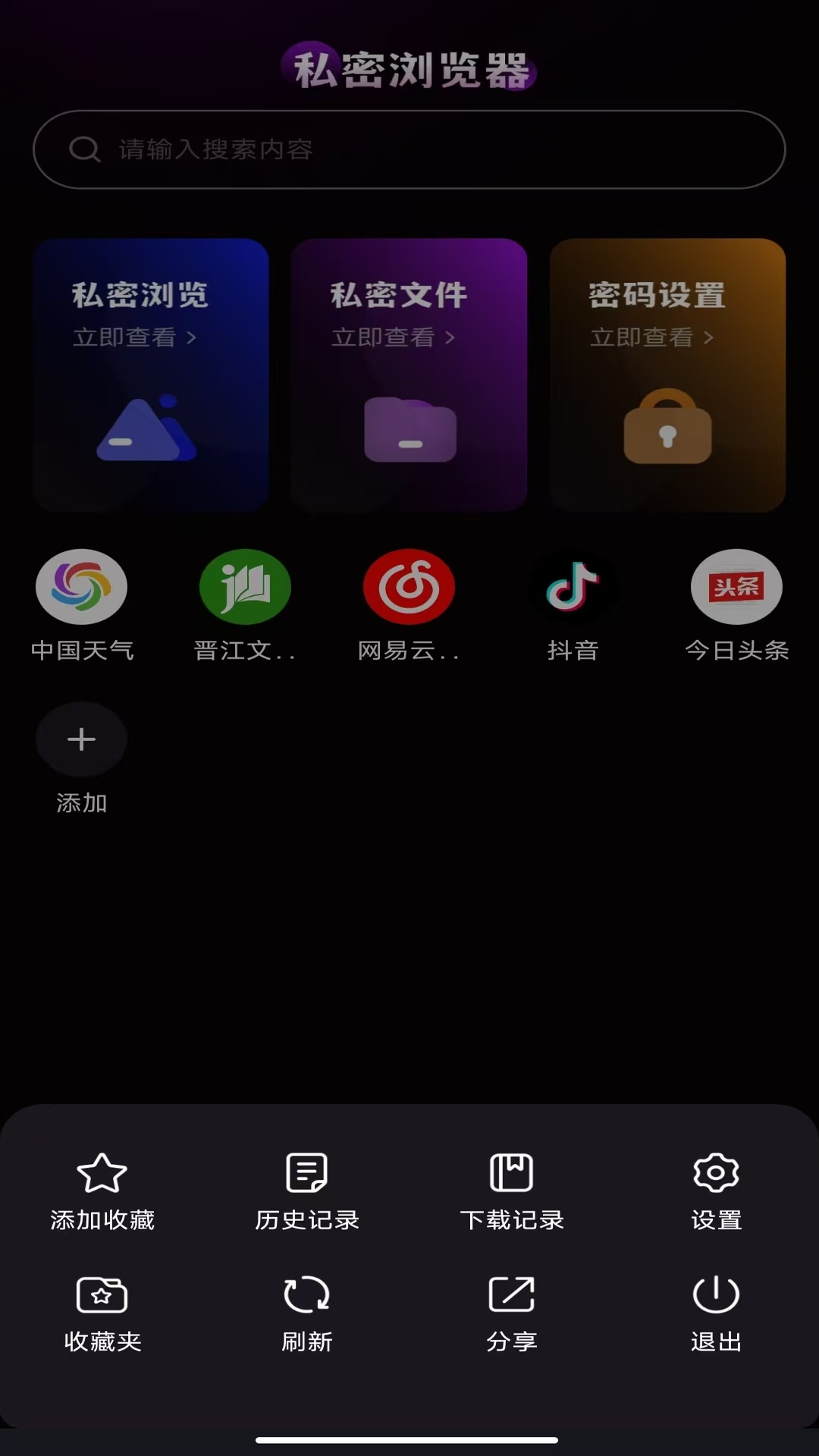Open the 收藏夹 folder icon

coord(102,1296)
